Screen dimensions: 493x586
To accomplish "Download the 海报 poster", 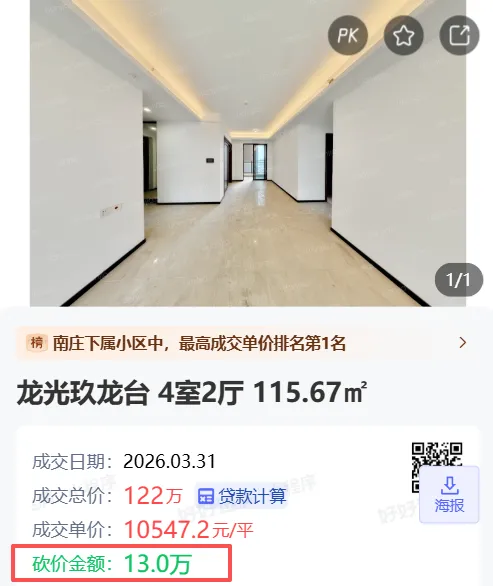I will (x=449, y=494).
